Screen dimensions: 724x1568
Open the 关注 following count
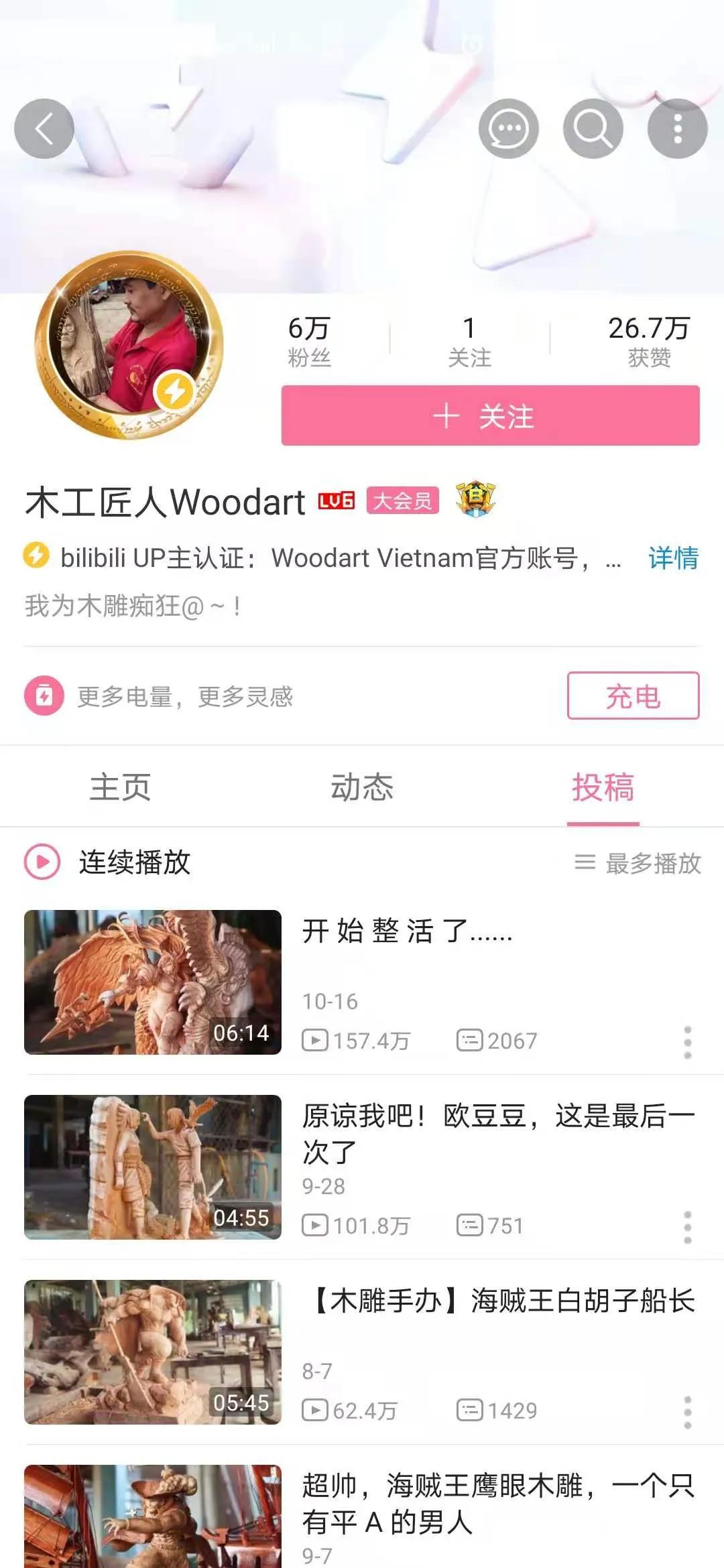[x=469, y=342]
